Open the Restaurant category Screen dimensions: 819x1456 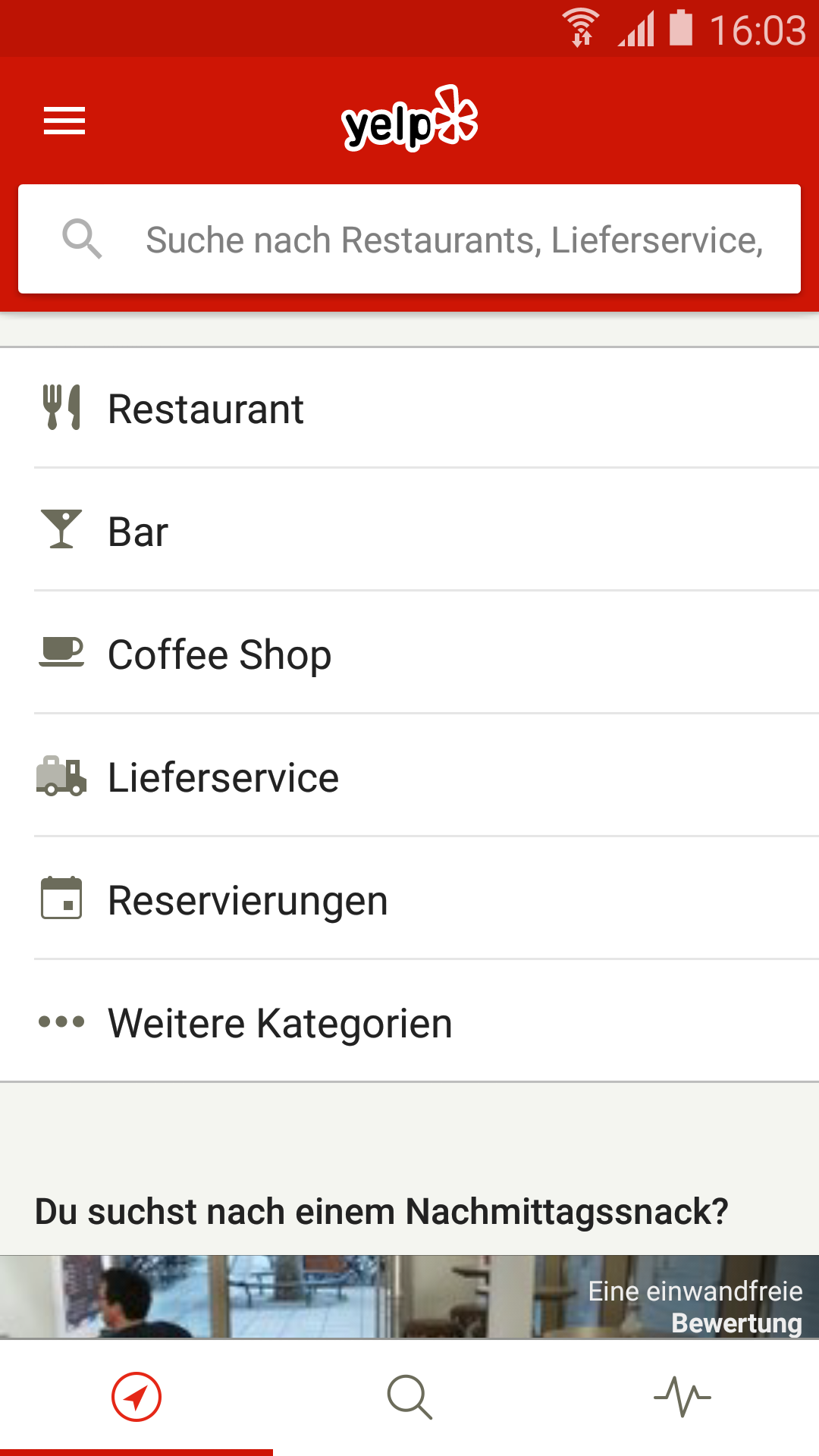[409, 409]
